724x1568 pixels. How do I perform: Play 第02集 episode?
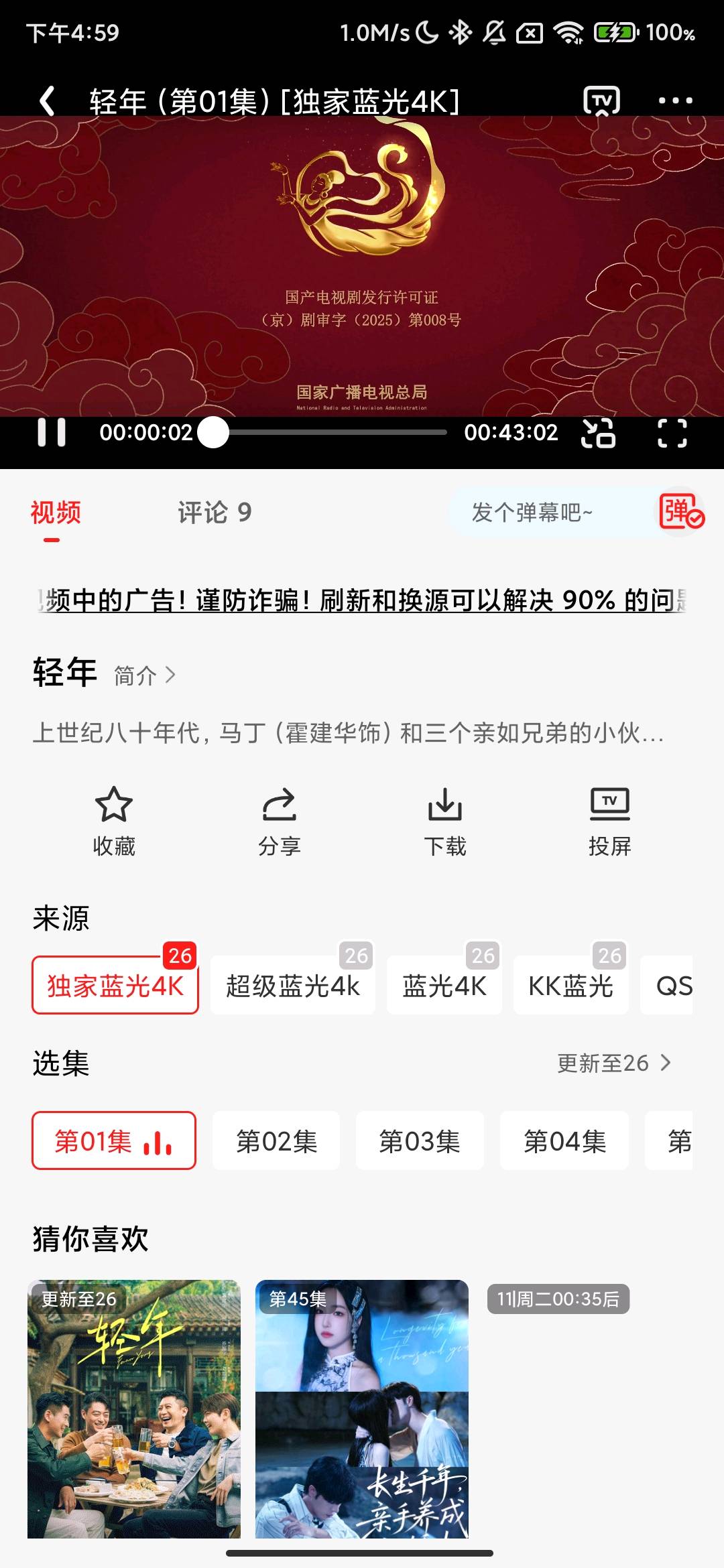[x=276, y=1140]
